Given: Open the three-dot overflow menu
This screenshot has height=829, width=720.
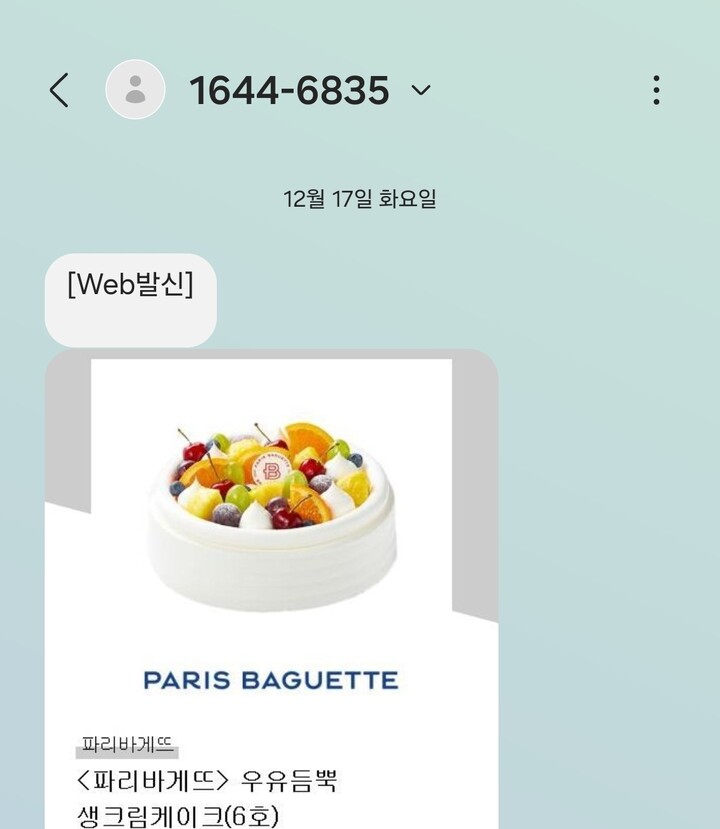Looking at the screenshot, I should [x=656, y=88].
